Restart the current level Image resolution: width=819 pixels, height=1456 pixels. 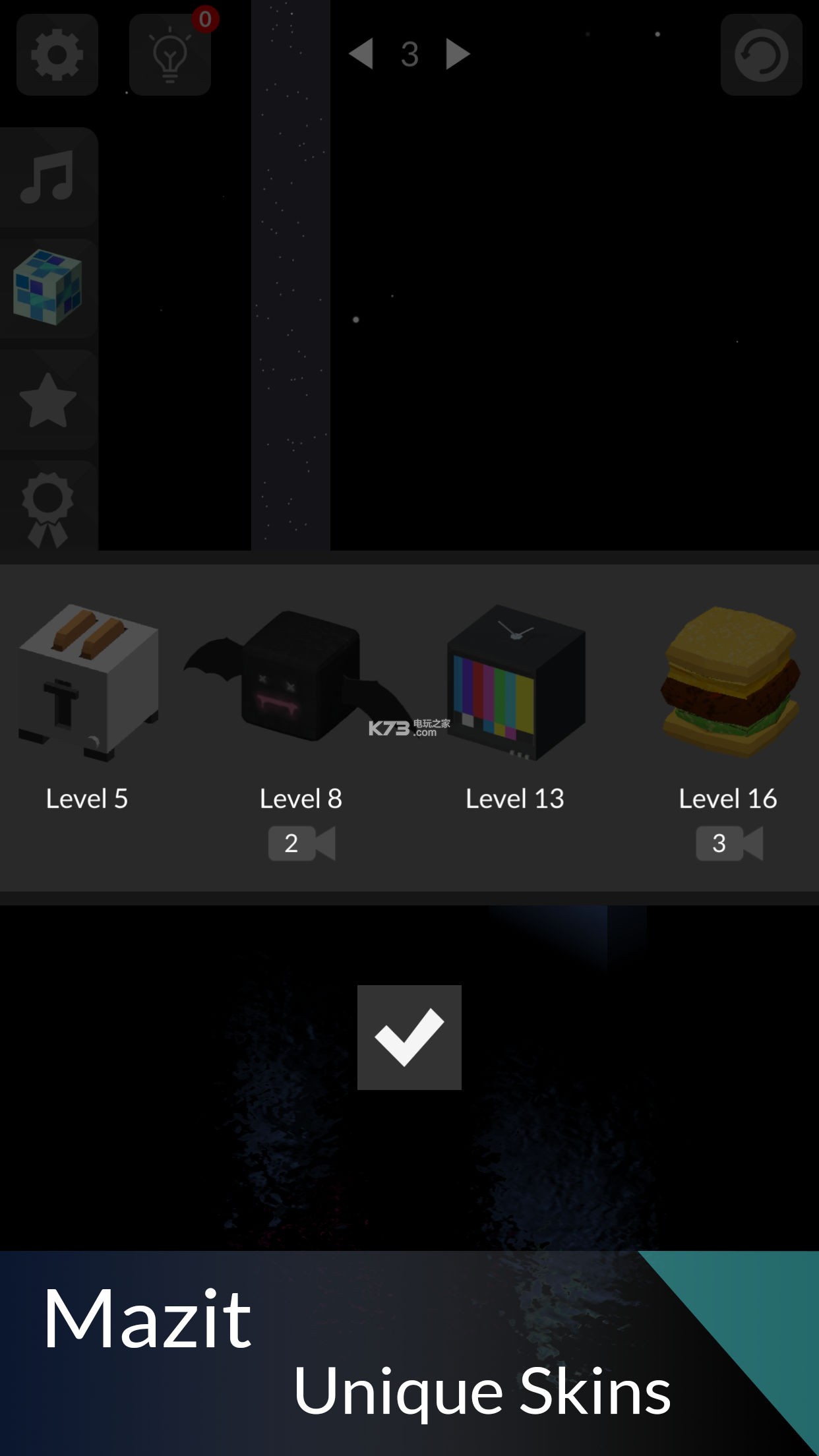coord(761,55)
